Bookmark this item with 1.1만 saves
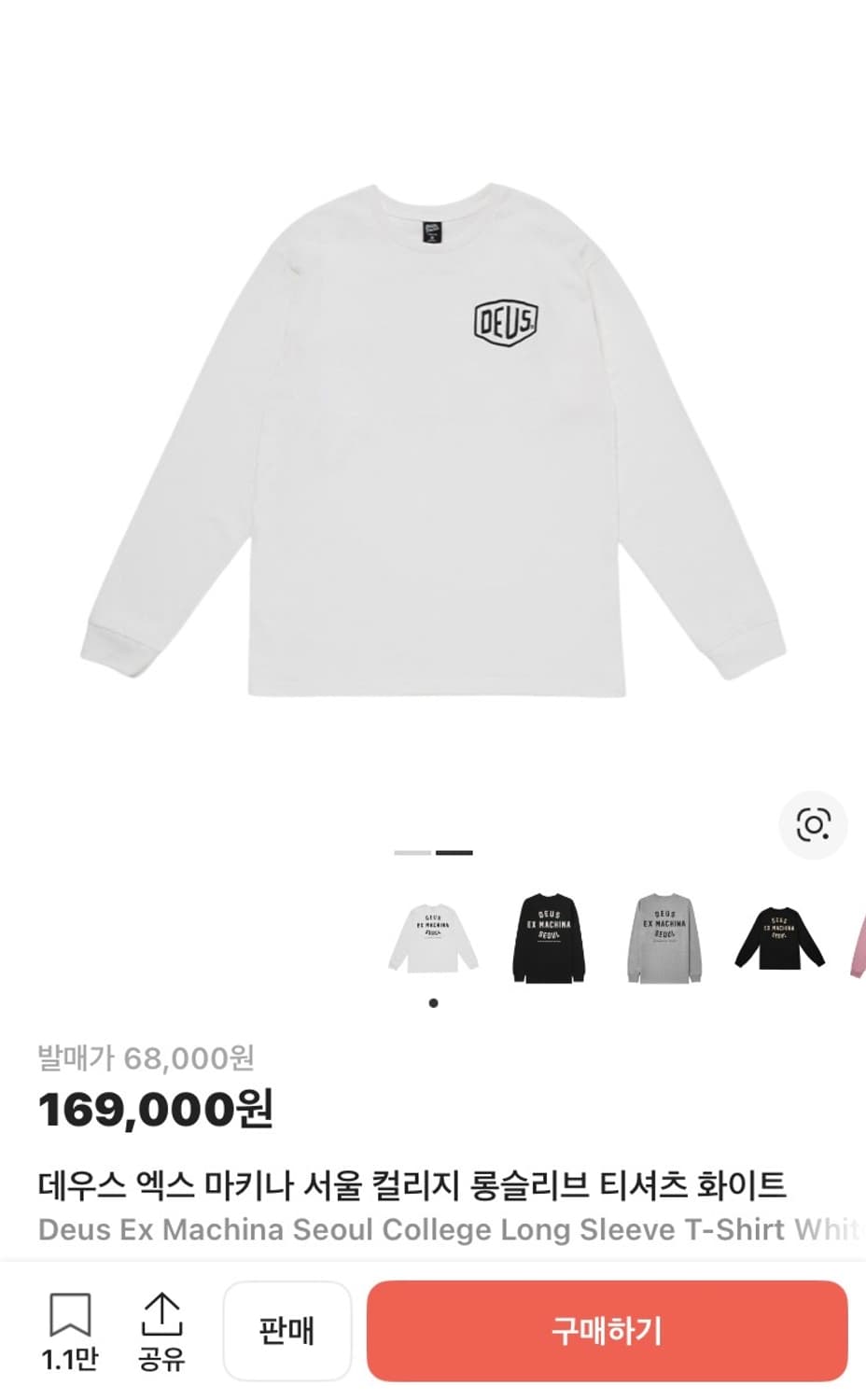866x1400 pixels. [x=69, y=1331]
